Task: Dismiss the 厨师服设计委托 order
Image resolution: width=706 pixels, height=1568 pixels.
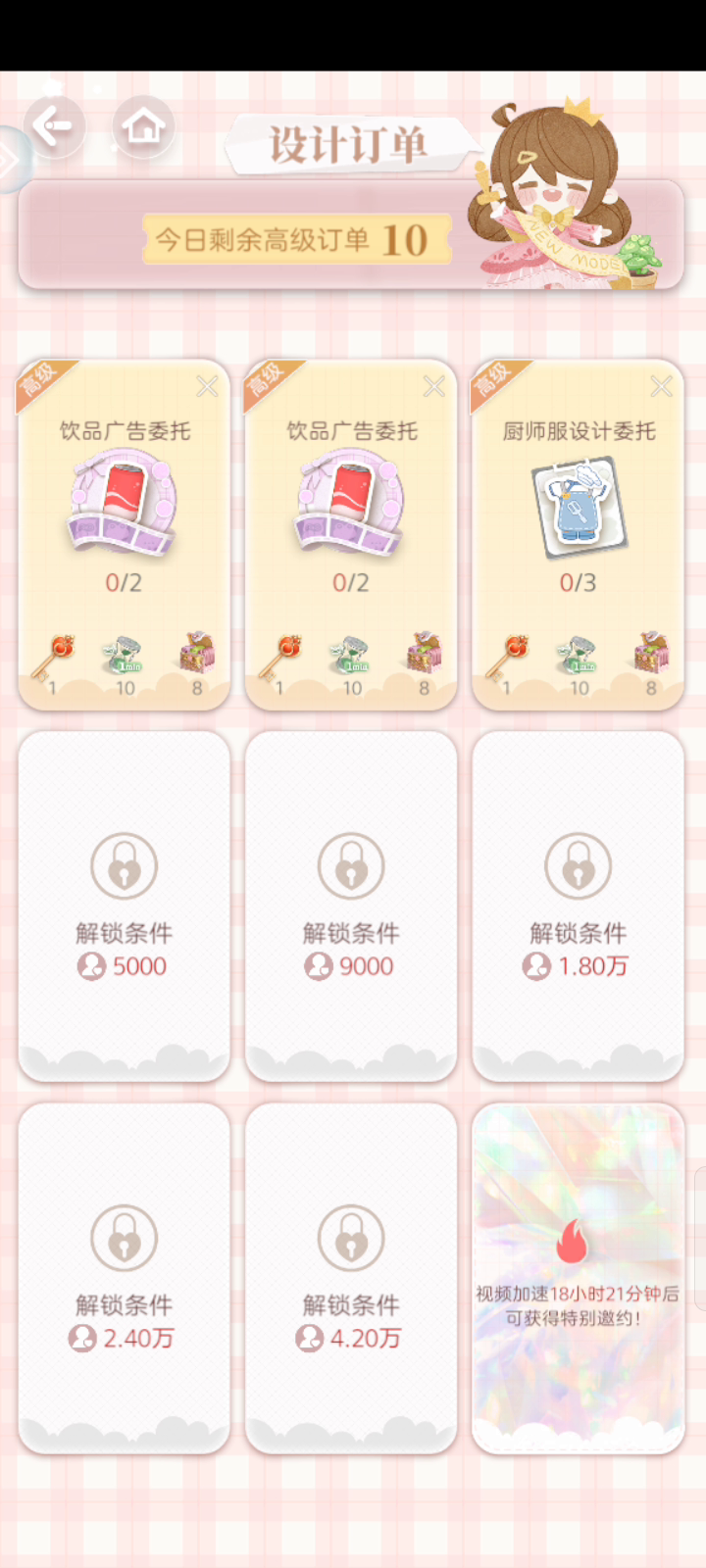Action: (661, 386)
